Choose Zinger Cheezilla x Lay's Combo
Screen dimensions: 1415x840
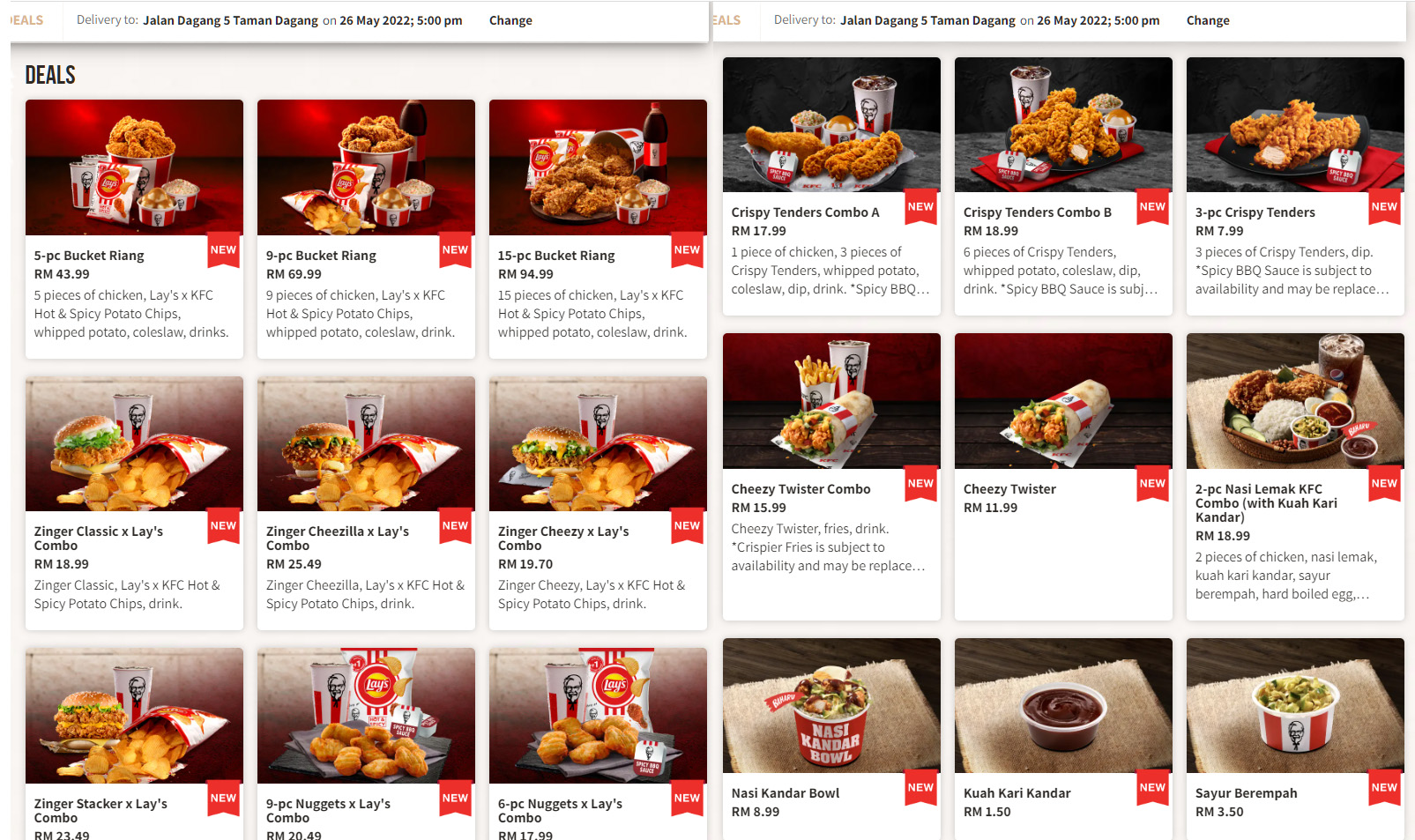pyautogui.click(x=366, y=445)
